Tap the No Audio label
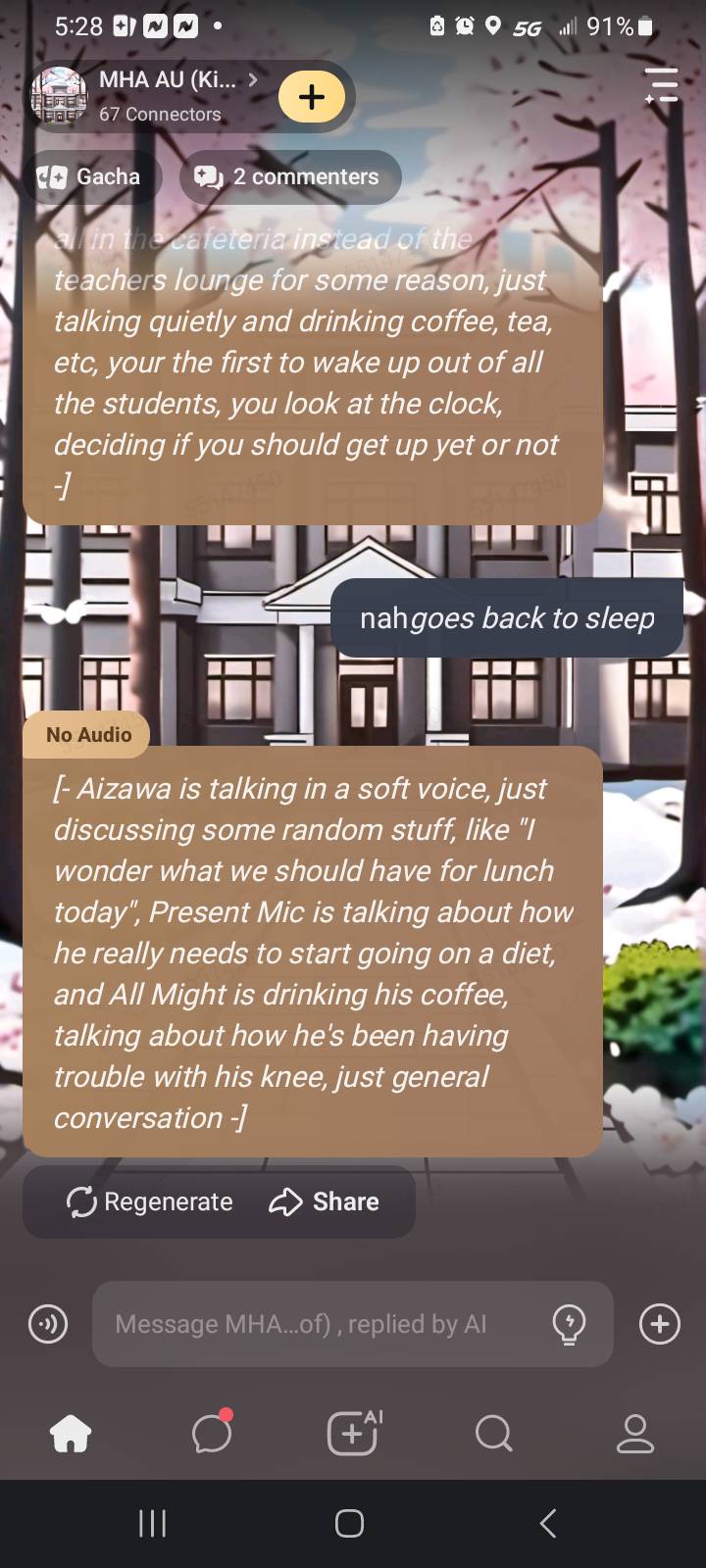706x1568 pixels. click(x=88, y=735)
